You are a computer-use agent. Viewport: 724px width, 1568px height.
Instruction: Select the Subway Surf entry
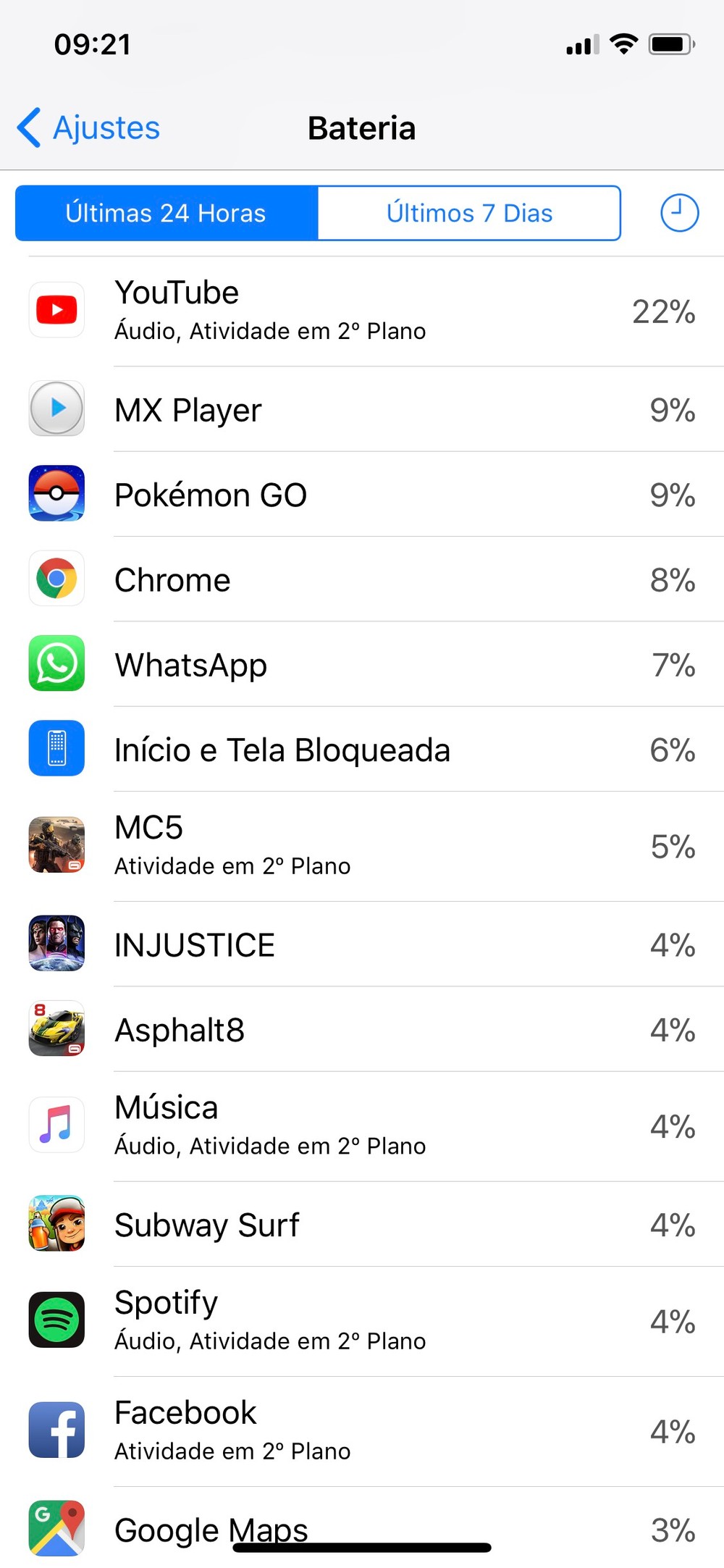[x=362, y=1225]
